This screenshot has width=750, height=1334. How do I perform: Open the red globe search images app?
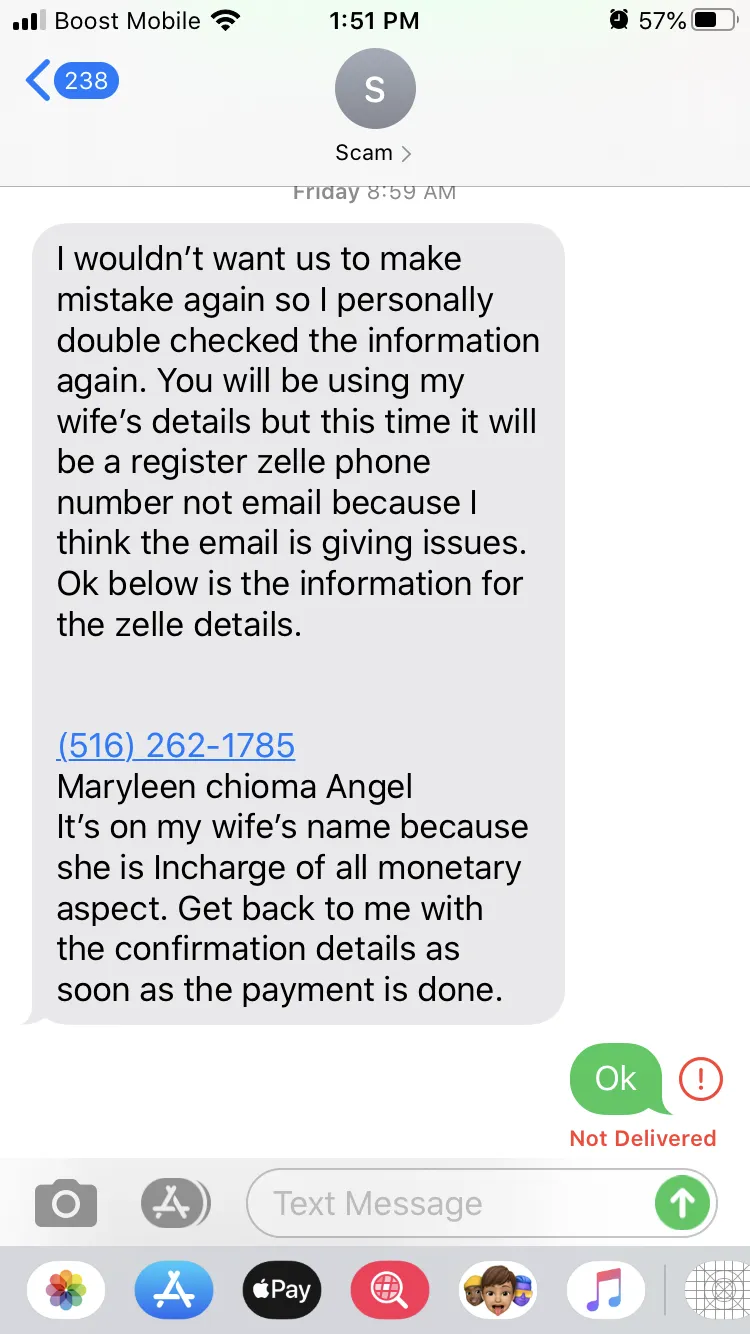pos(390,1291)
